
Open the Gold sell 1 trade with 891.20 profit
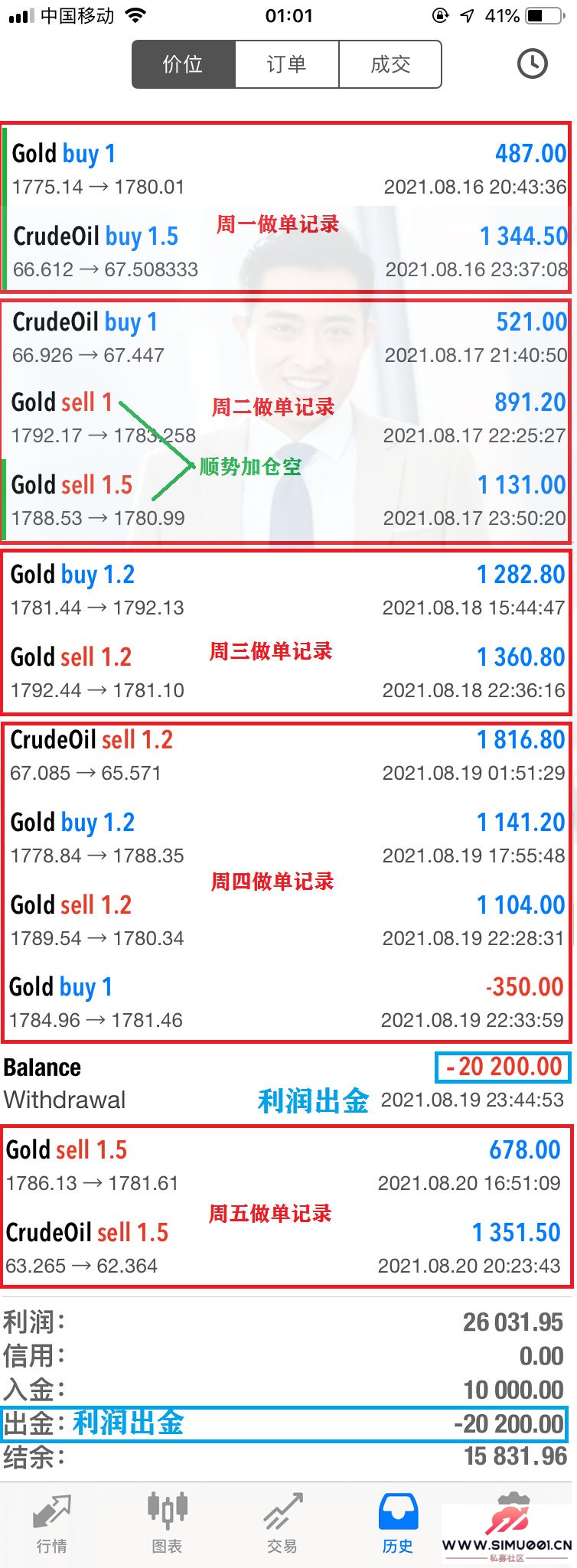[x=288, y=418]
